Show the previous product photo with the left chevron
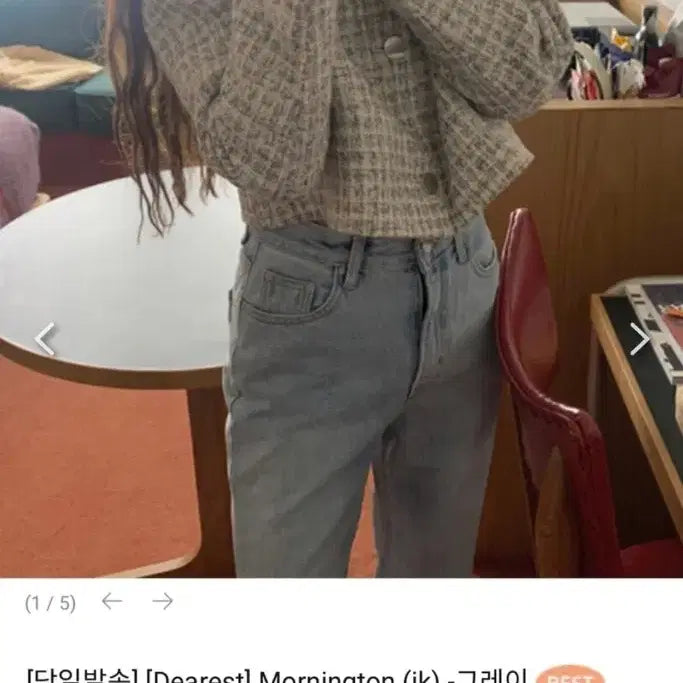This screenshot has width=683, height=683. [x=45, y=339]
